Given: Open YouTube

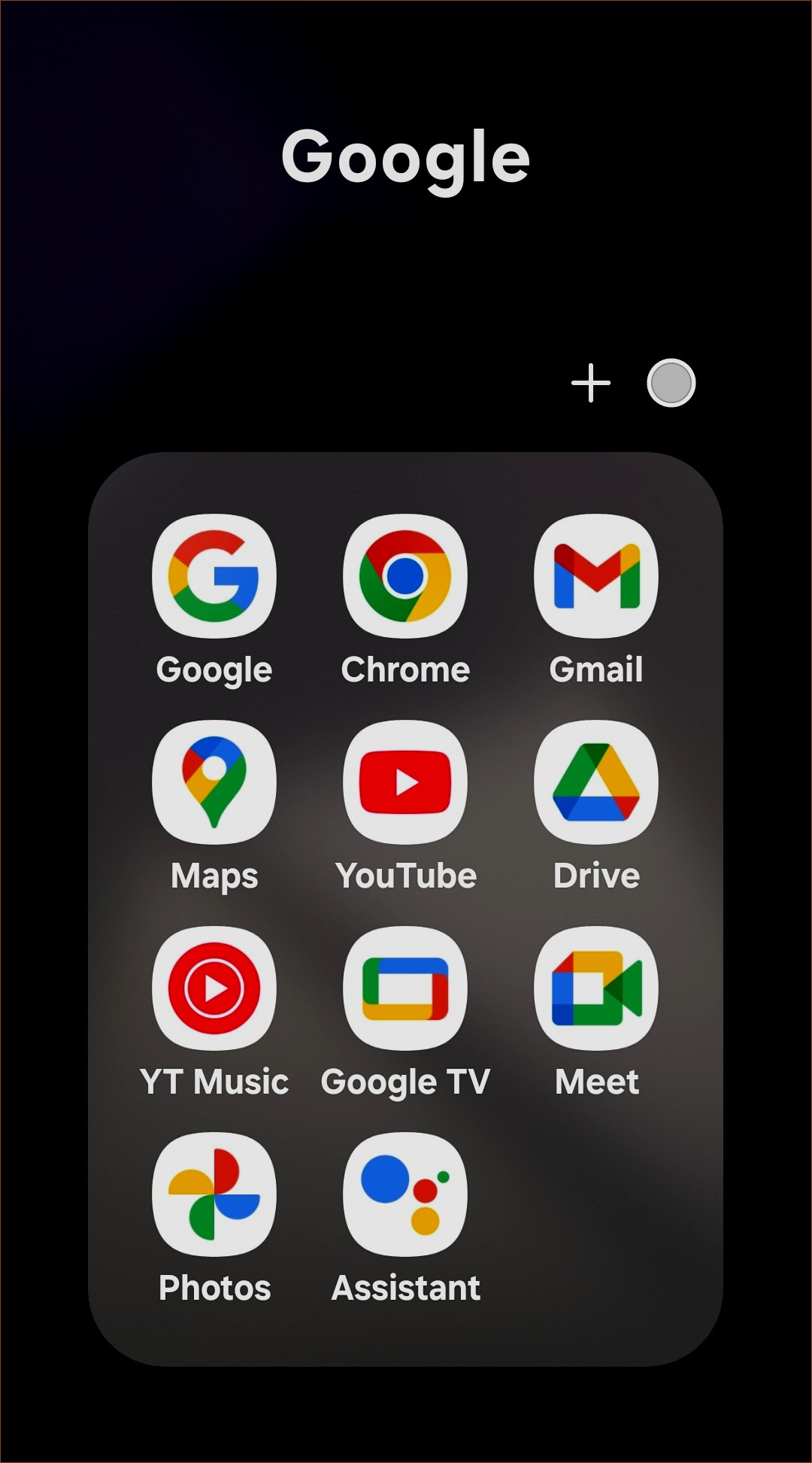Looking at the screenshot, I should click(x=405, y=783).
